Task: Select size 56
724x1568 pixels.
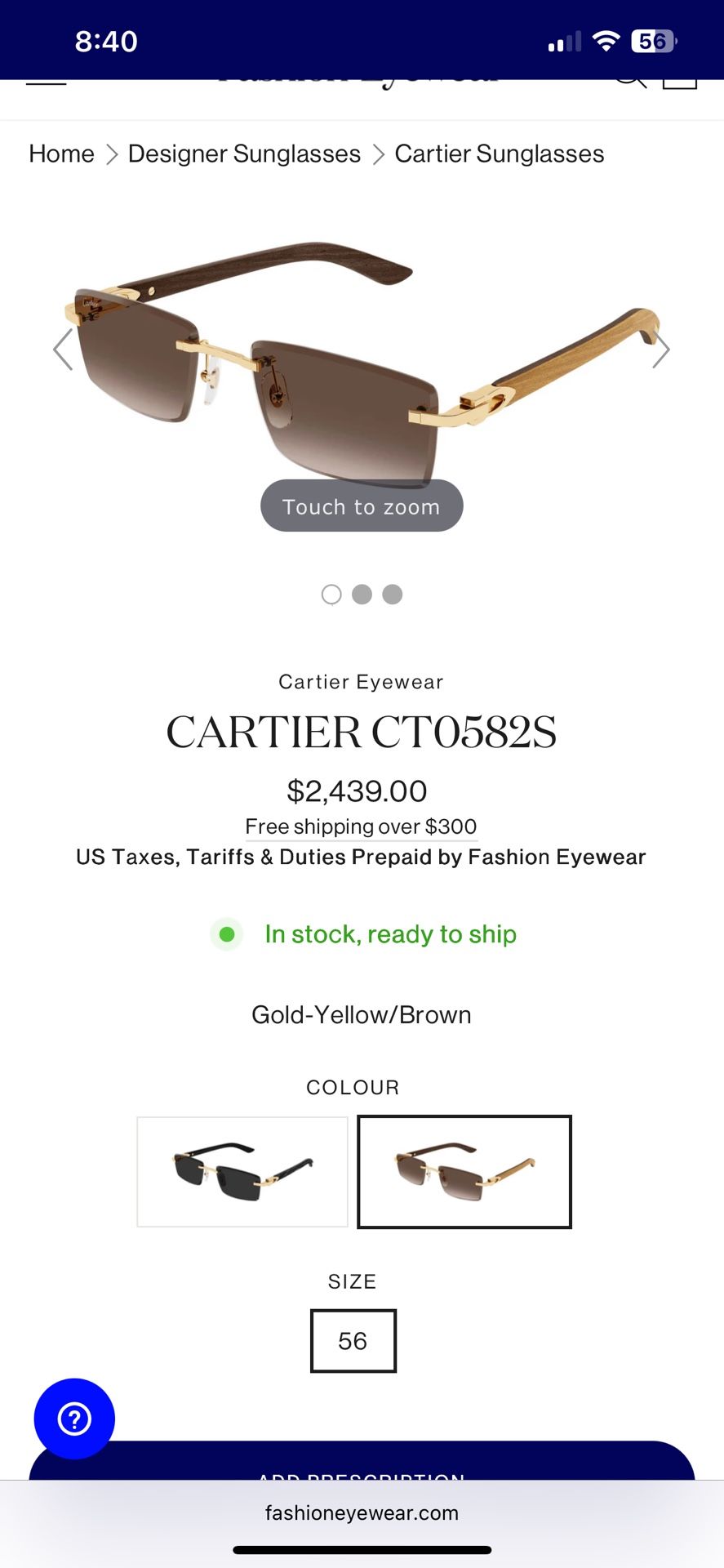Action: point(353,1340)
